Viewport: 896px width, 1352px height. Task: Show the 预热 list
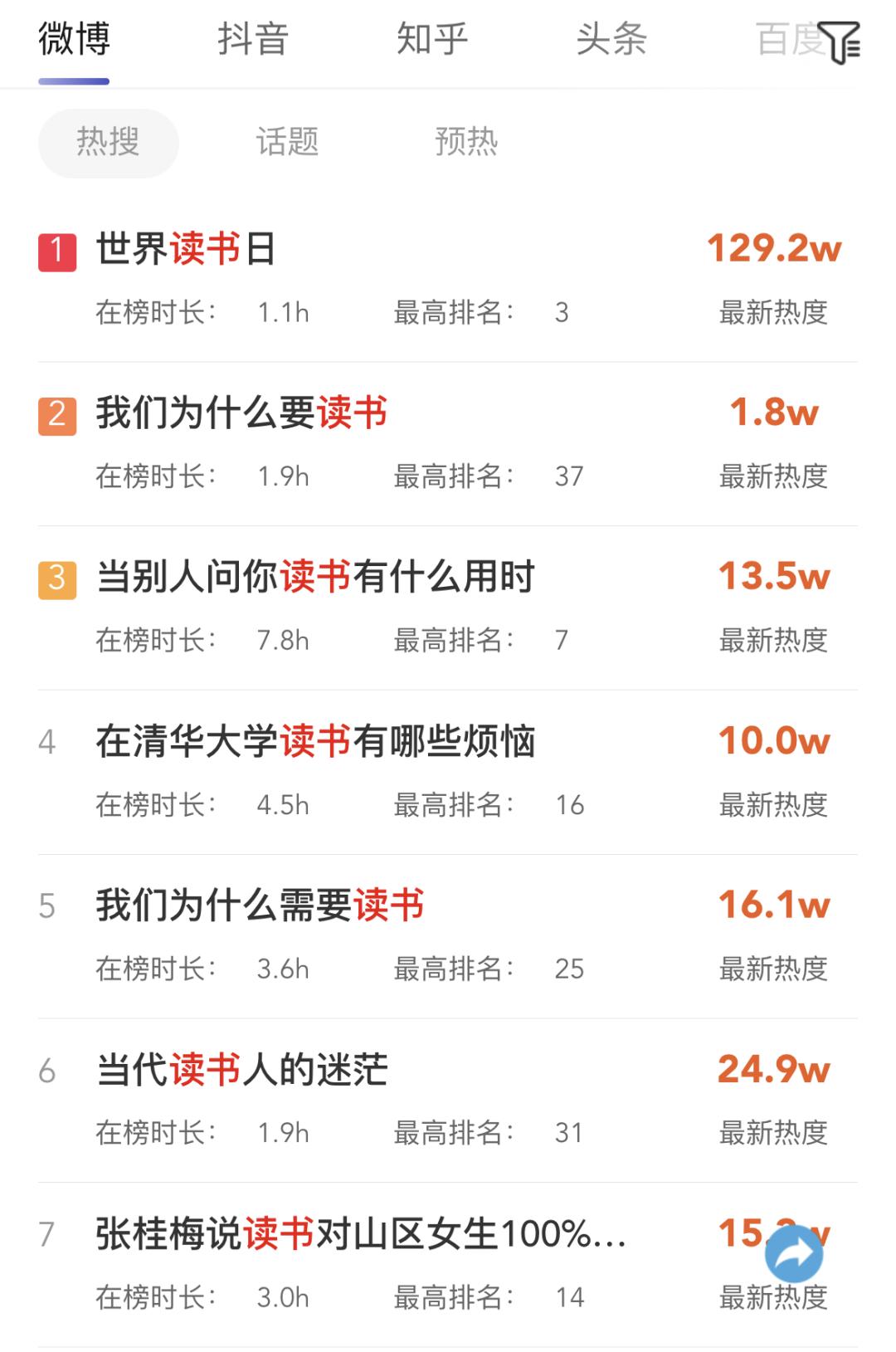click(466, 142)
